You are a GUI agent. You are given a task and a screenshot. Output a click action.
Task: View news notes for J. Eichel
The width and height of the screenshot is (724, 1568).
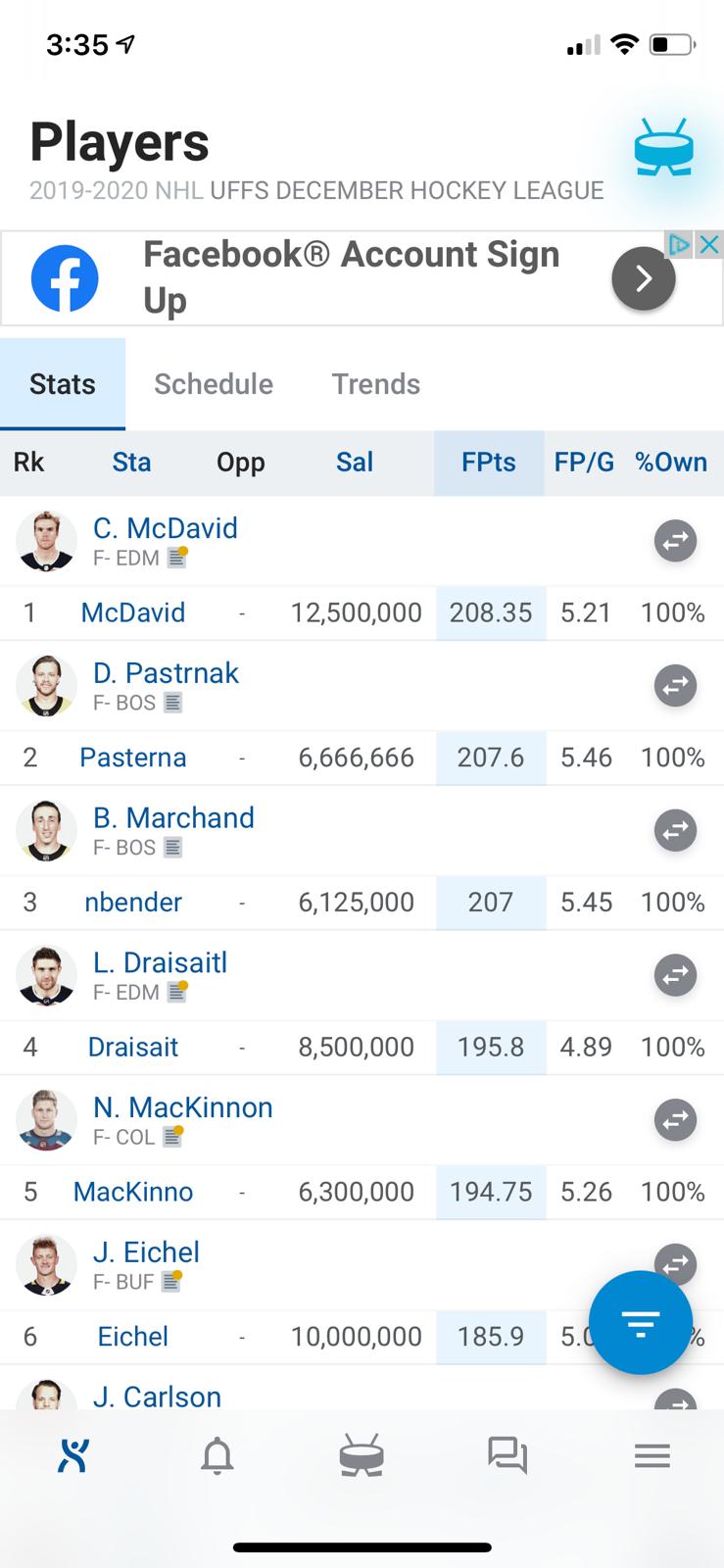[x=171, y=1281]
